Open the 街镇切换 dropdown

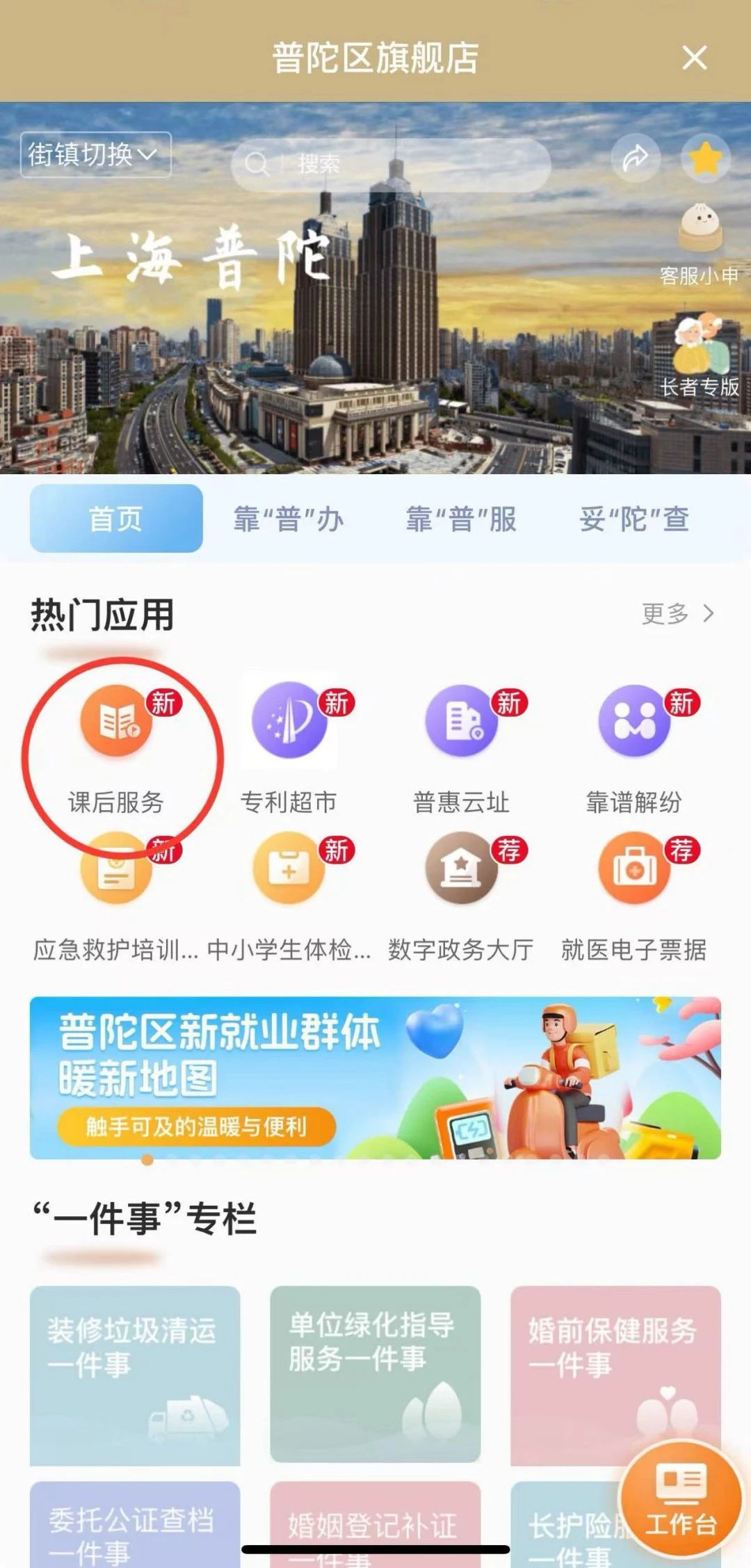[95, 154]
